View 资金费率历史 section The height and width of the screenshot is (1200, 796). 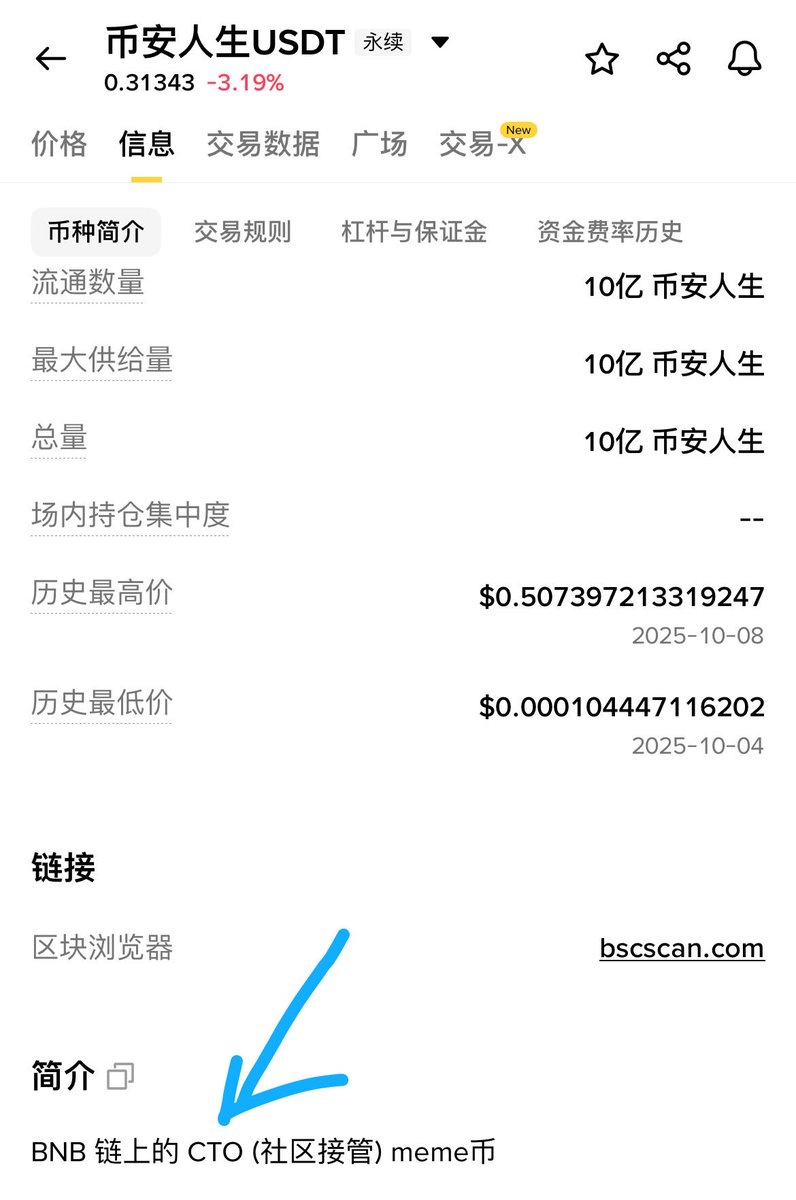pos(610,232)
